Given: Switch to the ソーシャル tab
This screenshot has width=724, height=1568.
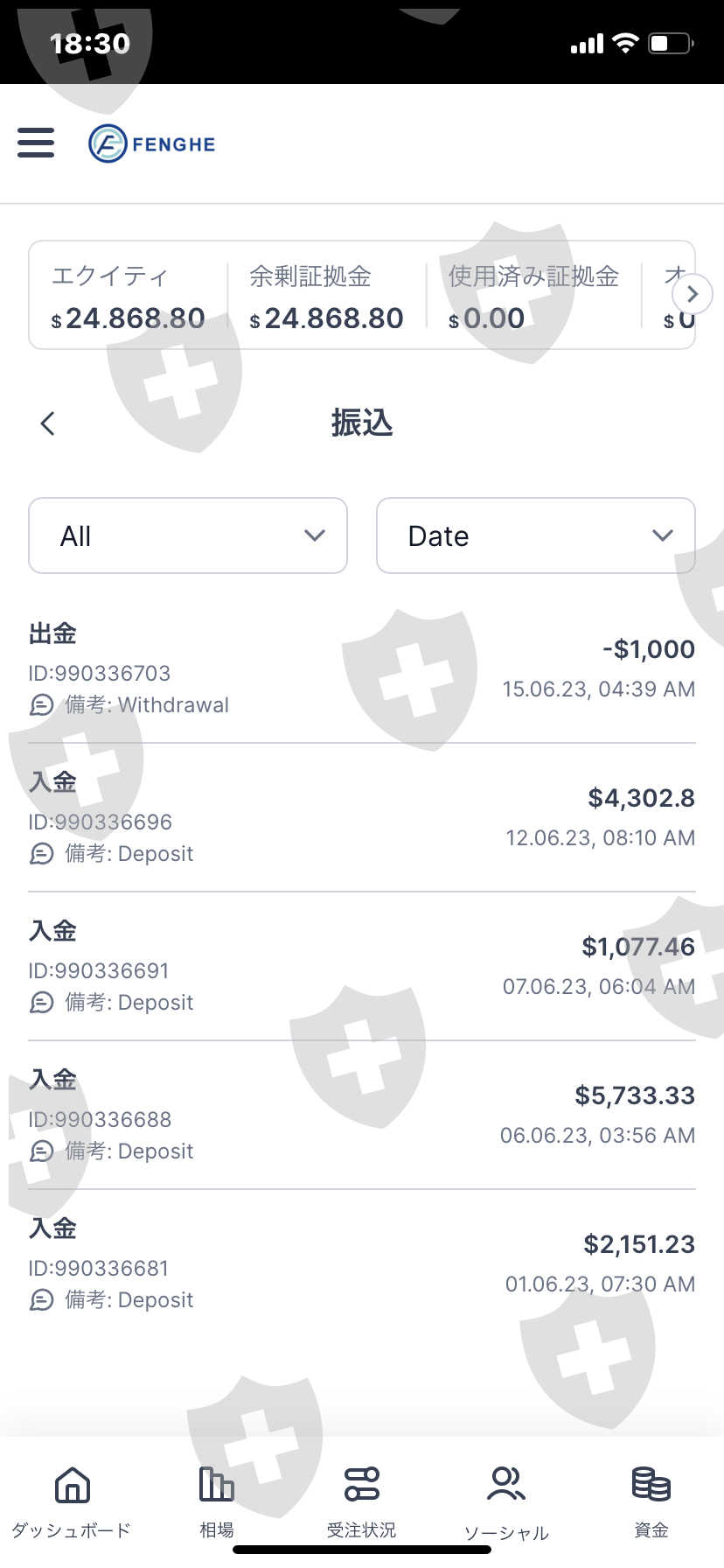Looking at the screenshot, I should (x=506, y=1501).
